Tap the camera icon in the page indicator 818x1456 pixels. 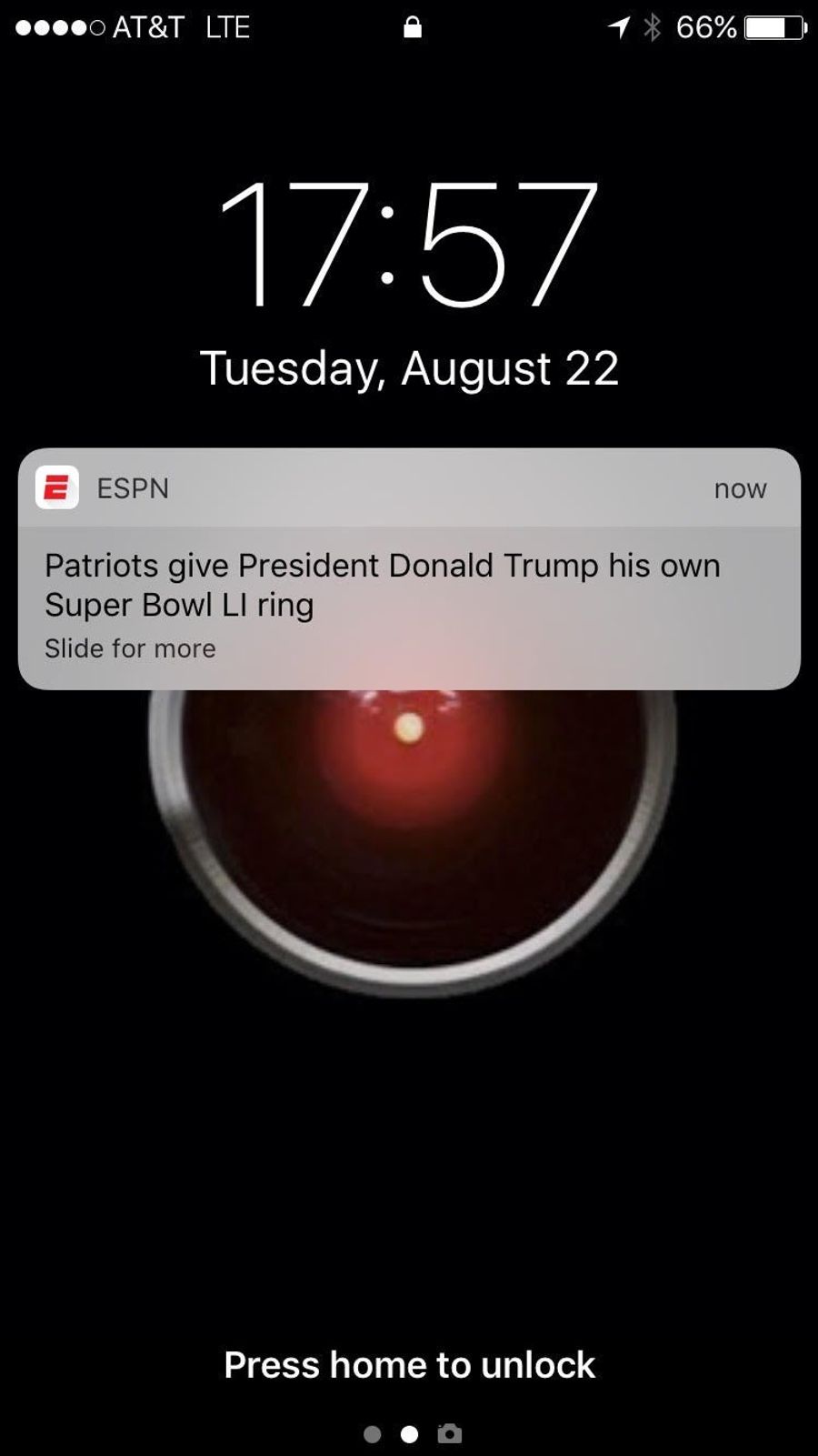click(x=449, y=1434)
